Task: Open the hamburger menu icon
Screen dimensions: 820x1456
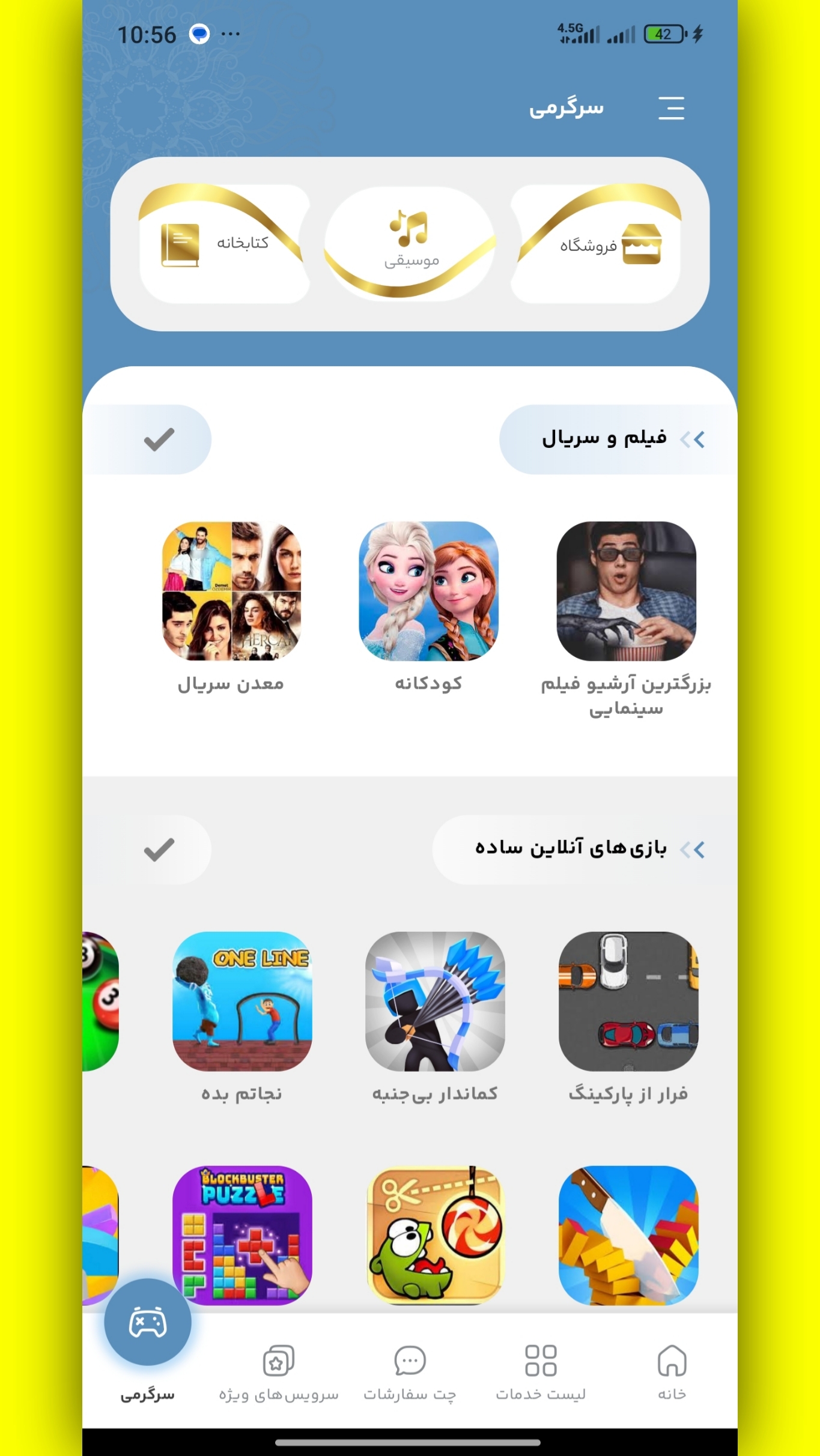Action: [670, 108]
